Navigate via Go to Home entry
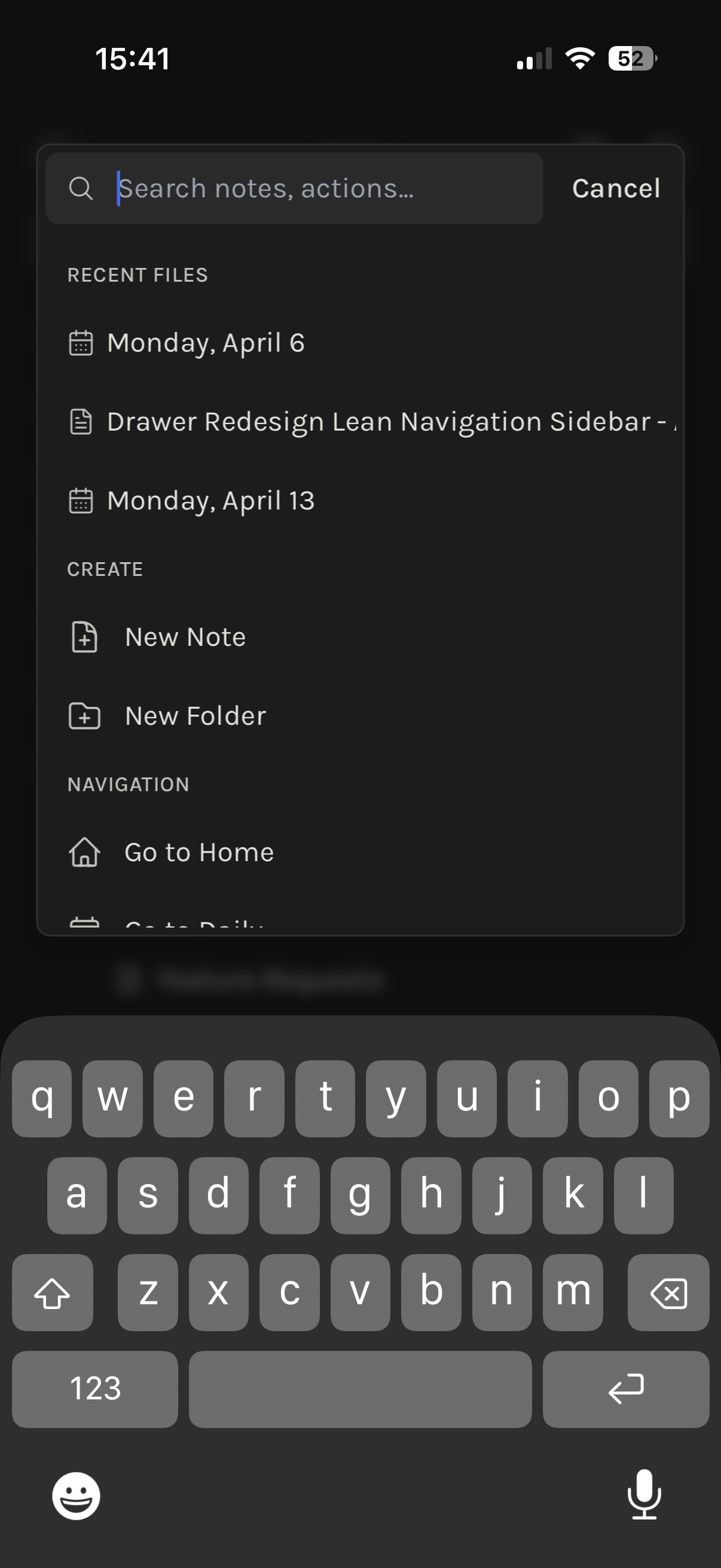 tap(198, 852)
